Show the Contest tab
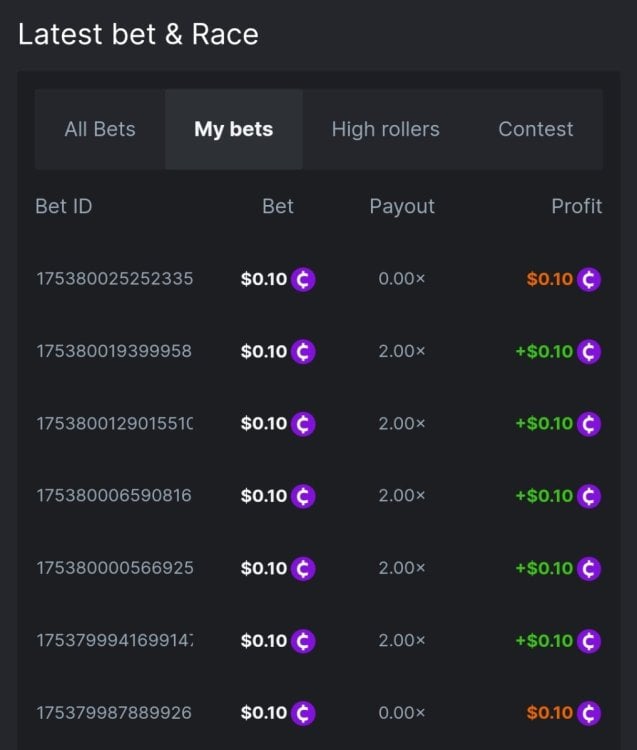637x750 pixels. (535, 129)
